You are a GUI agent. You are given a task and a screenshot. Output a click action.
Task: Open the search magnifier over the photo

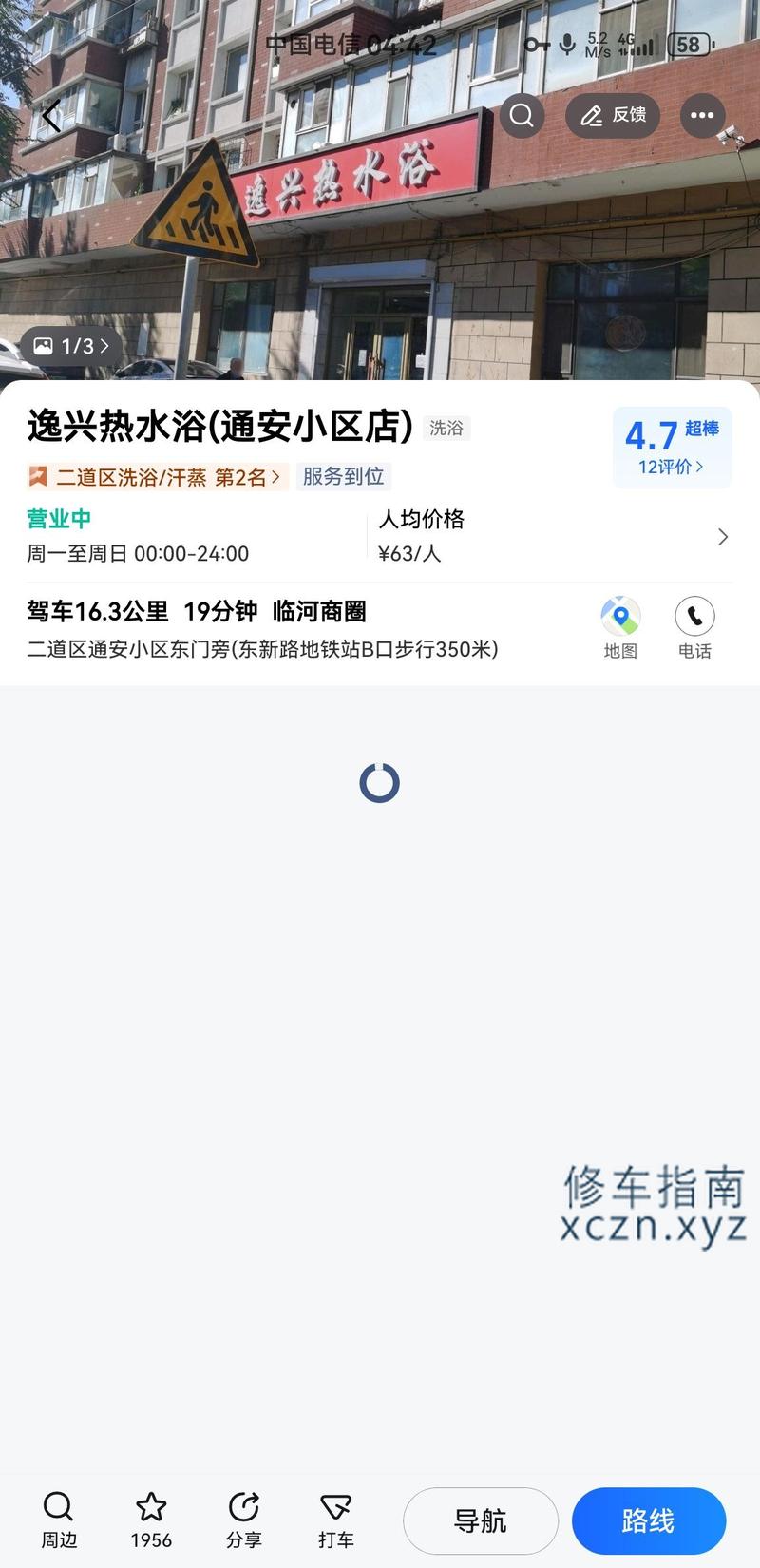(522, 115)
